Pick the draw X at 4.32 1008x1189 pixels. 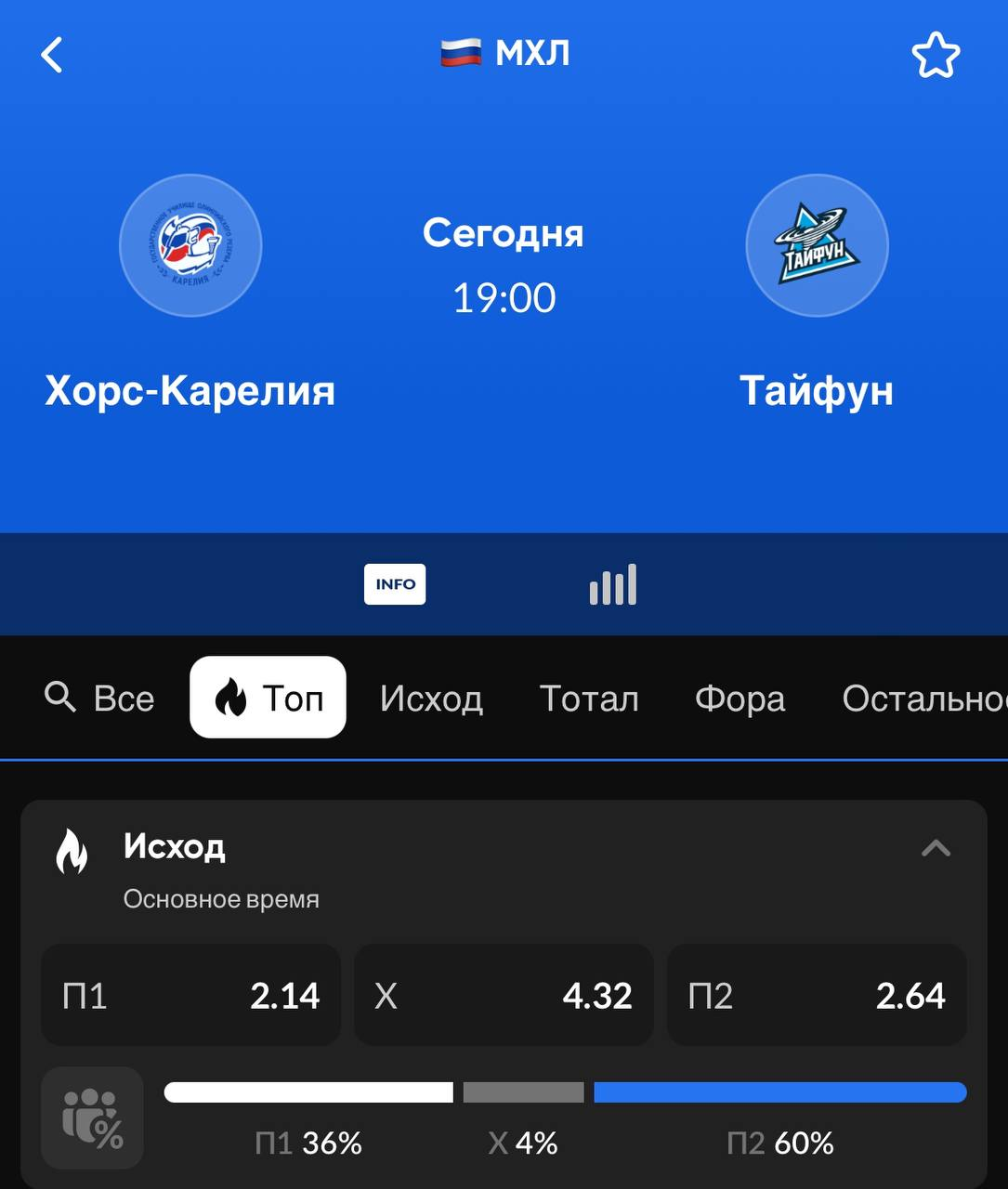tap(504, 996)
